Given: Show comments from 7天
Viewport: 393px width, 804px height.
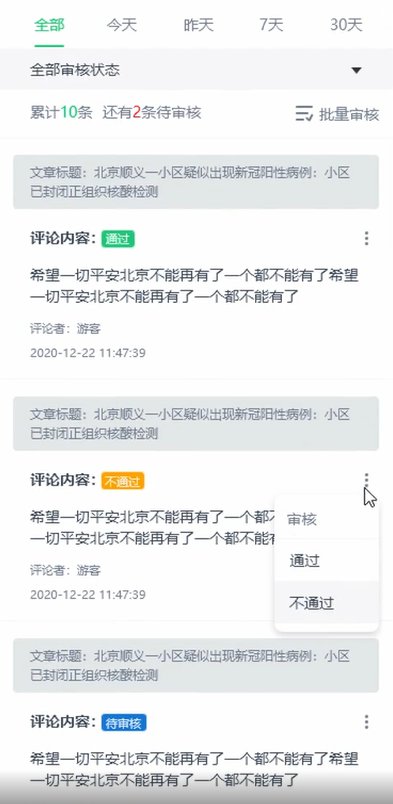Looking at the screenshot, I should [x=271, y=25].
